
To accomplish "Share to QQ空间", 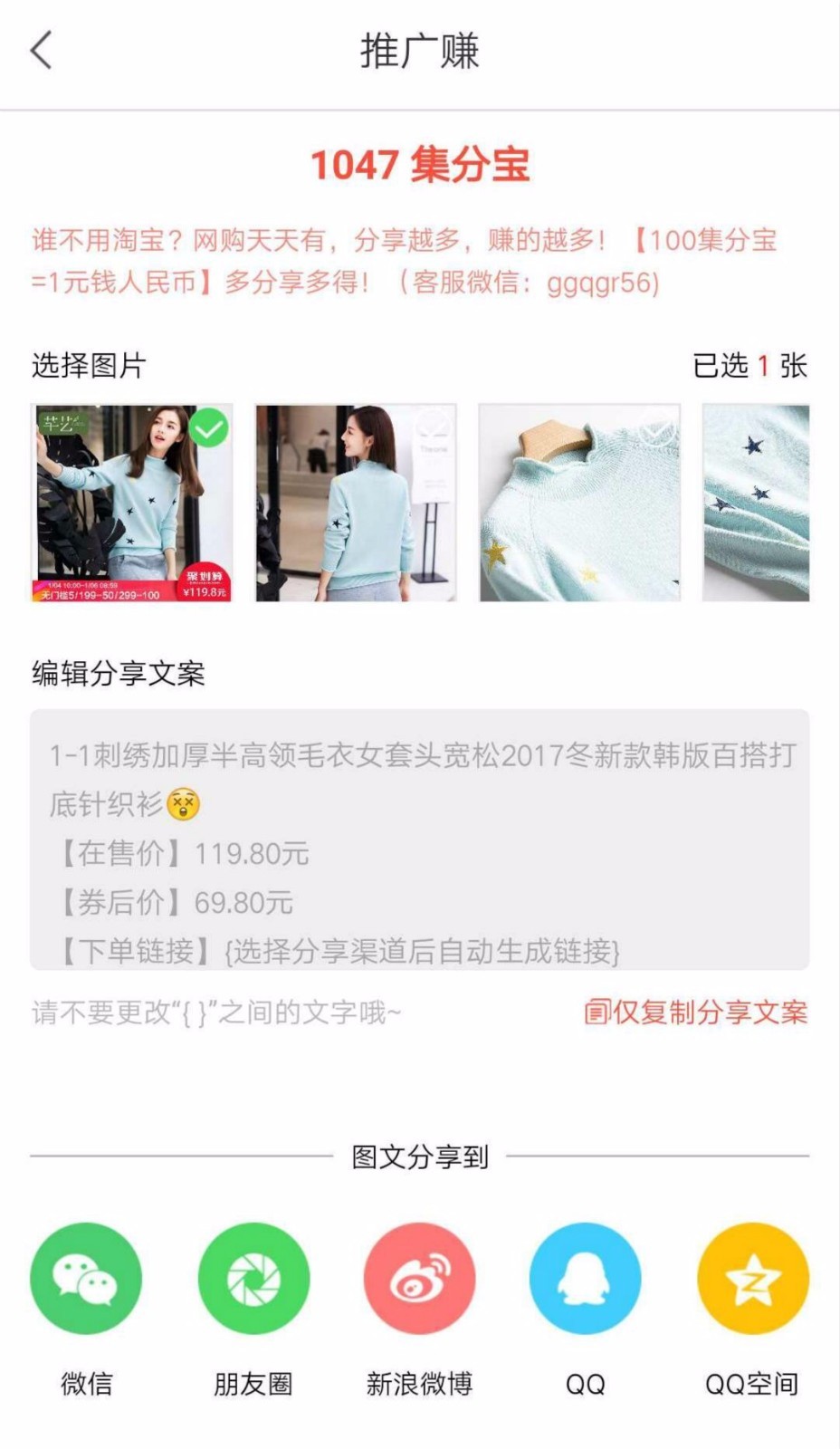I will click(752, 1278).
